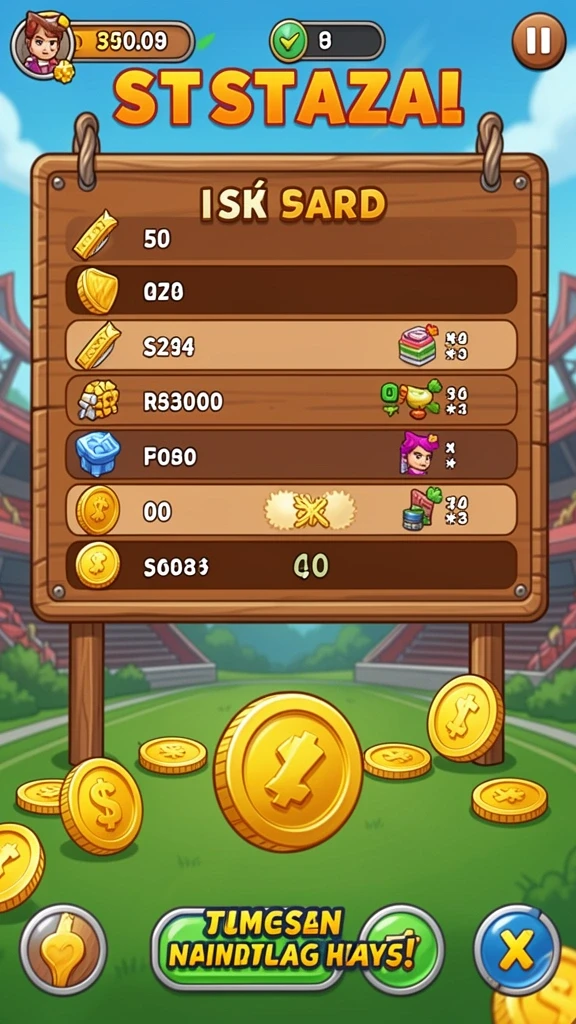576x1024 pixels.
Task: Pause the game with the pause button
Action: 539,41
